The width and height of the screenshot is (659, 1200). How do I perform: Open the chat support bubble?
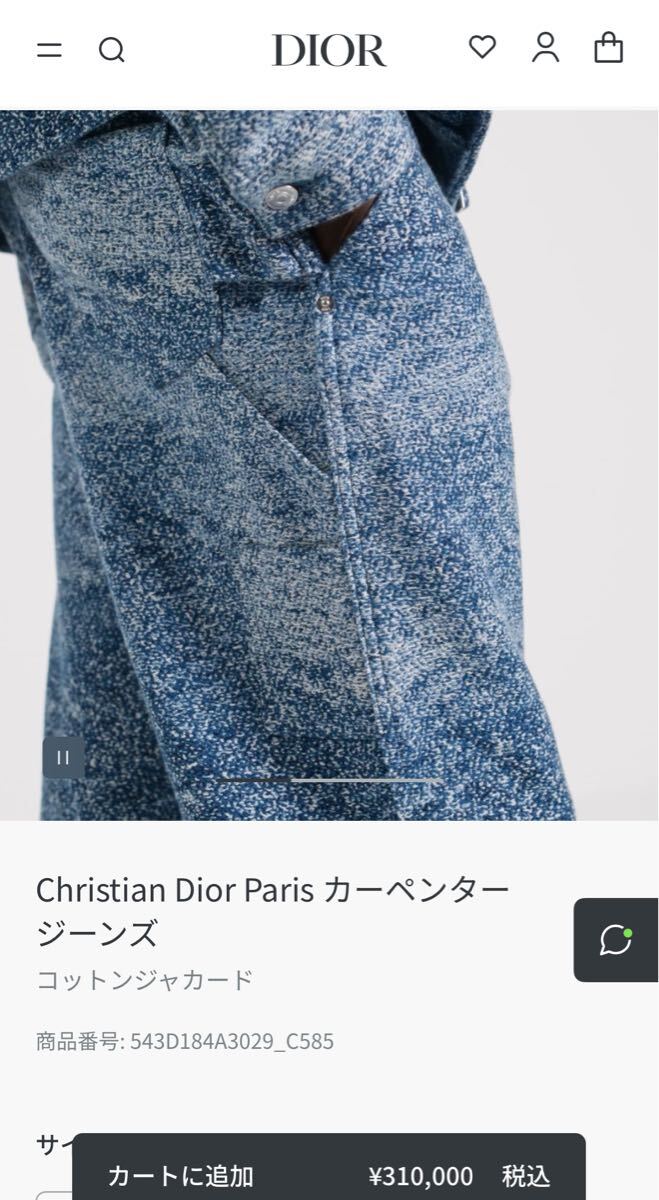point(615,940)
